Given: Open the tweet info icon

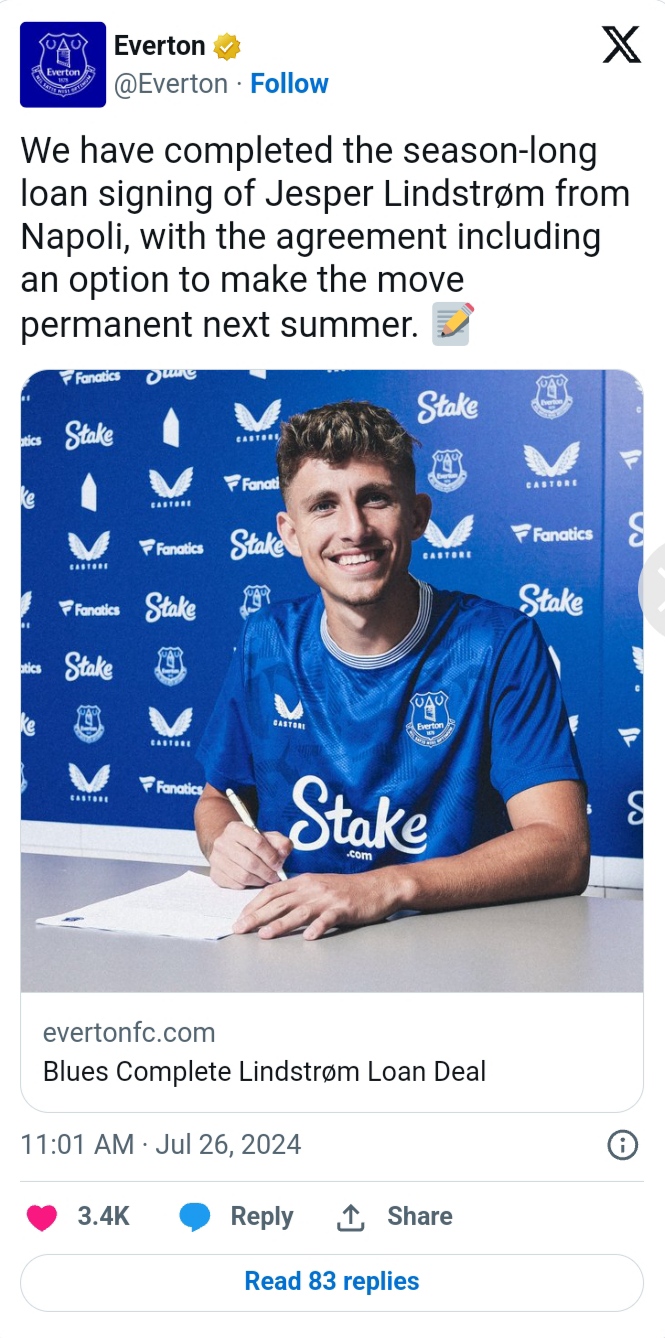Looking at the screenshot, I should (x=622, y=1145).
